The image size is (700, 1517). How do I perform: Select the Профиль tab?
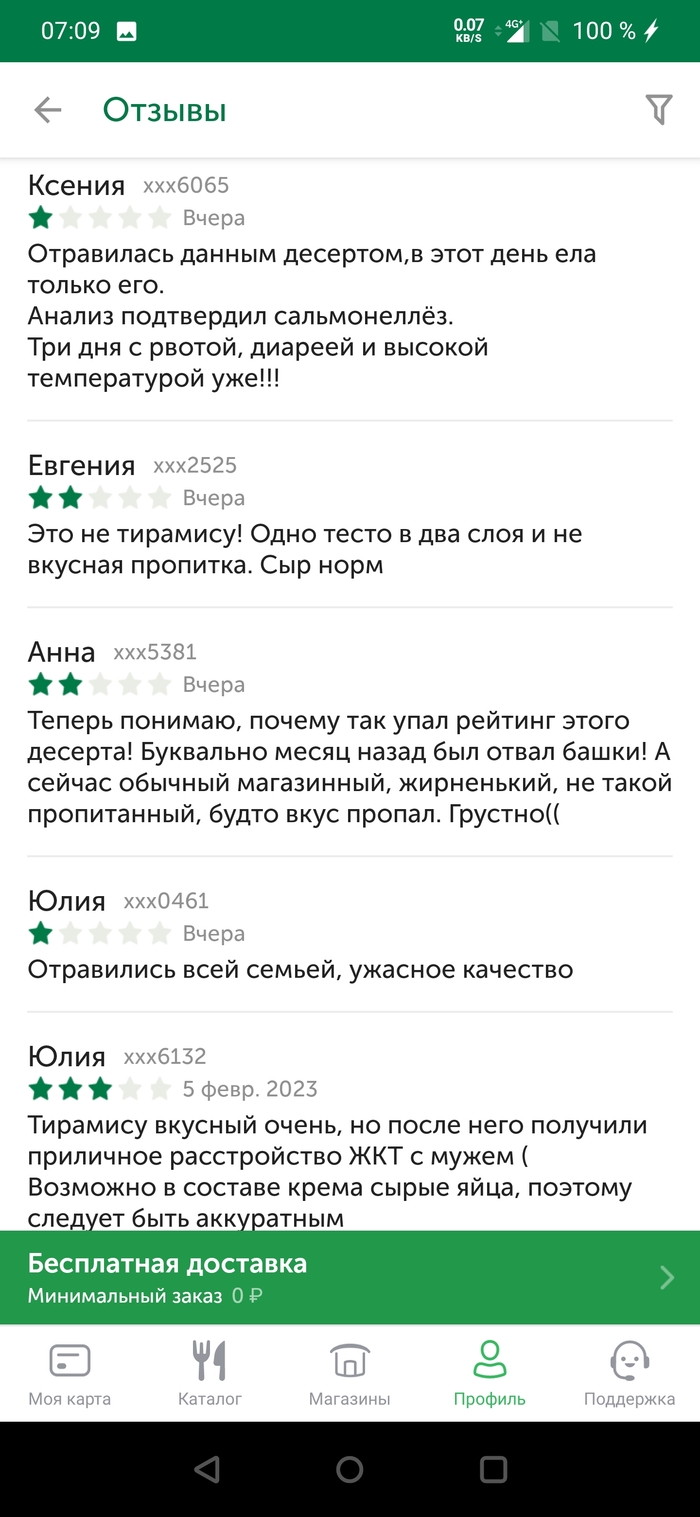coord(489,1374)
